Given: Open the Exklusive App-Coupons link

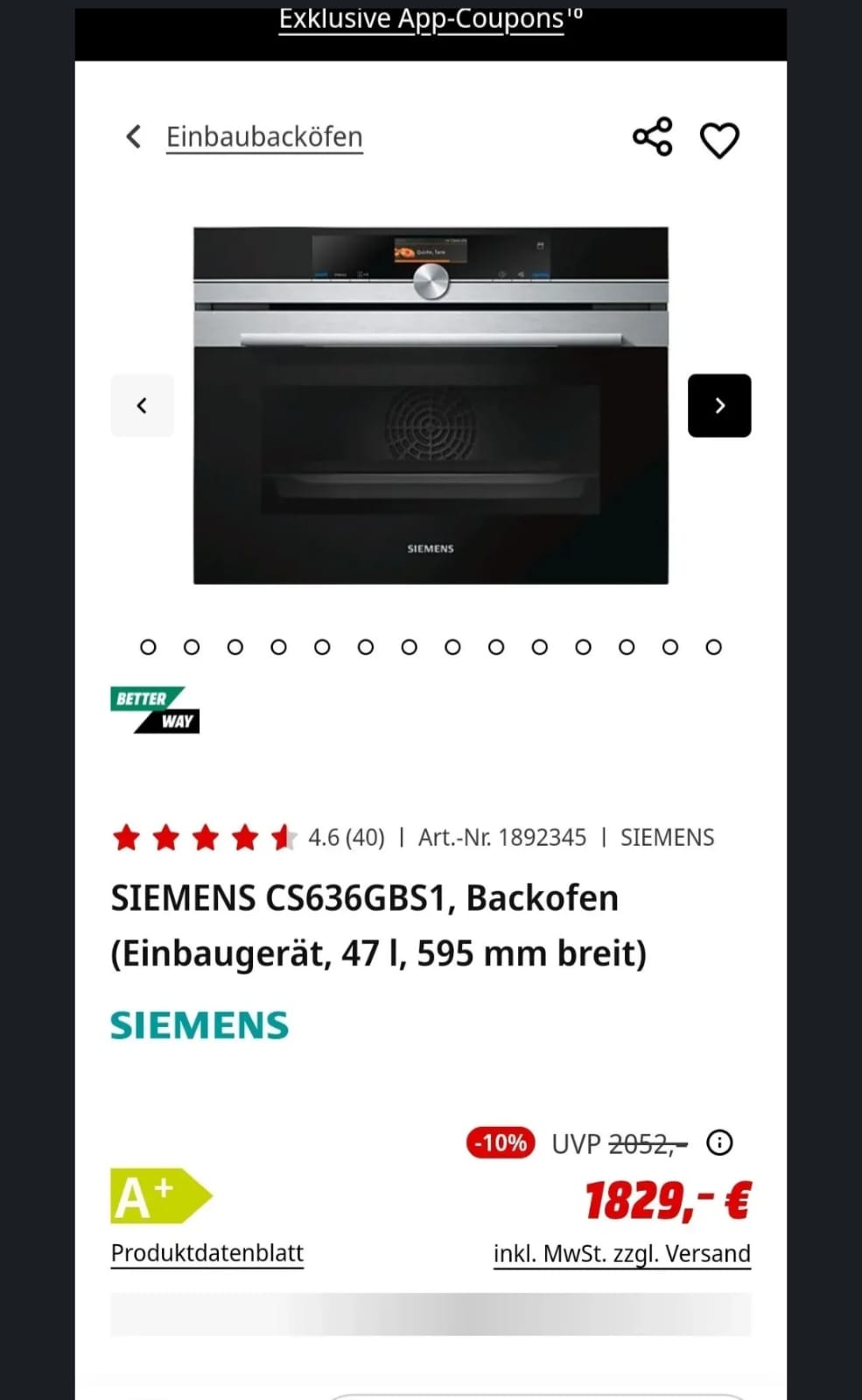Looking at the screenshot, I should [421, 21].
